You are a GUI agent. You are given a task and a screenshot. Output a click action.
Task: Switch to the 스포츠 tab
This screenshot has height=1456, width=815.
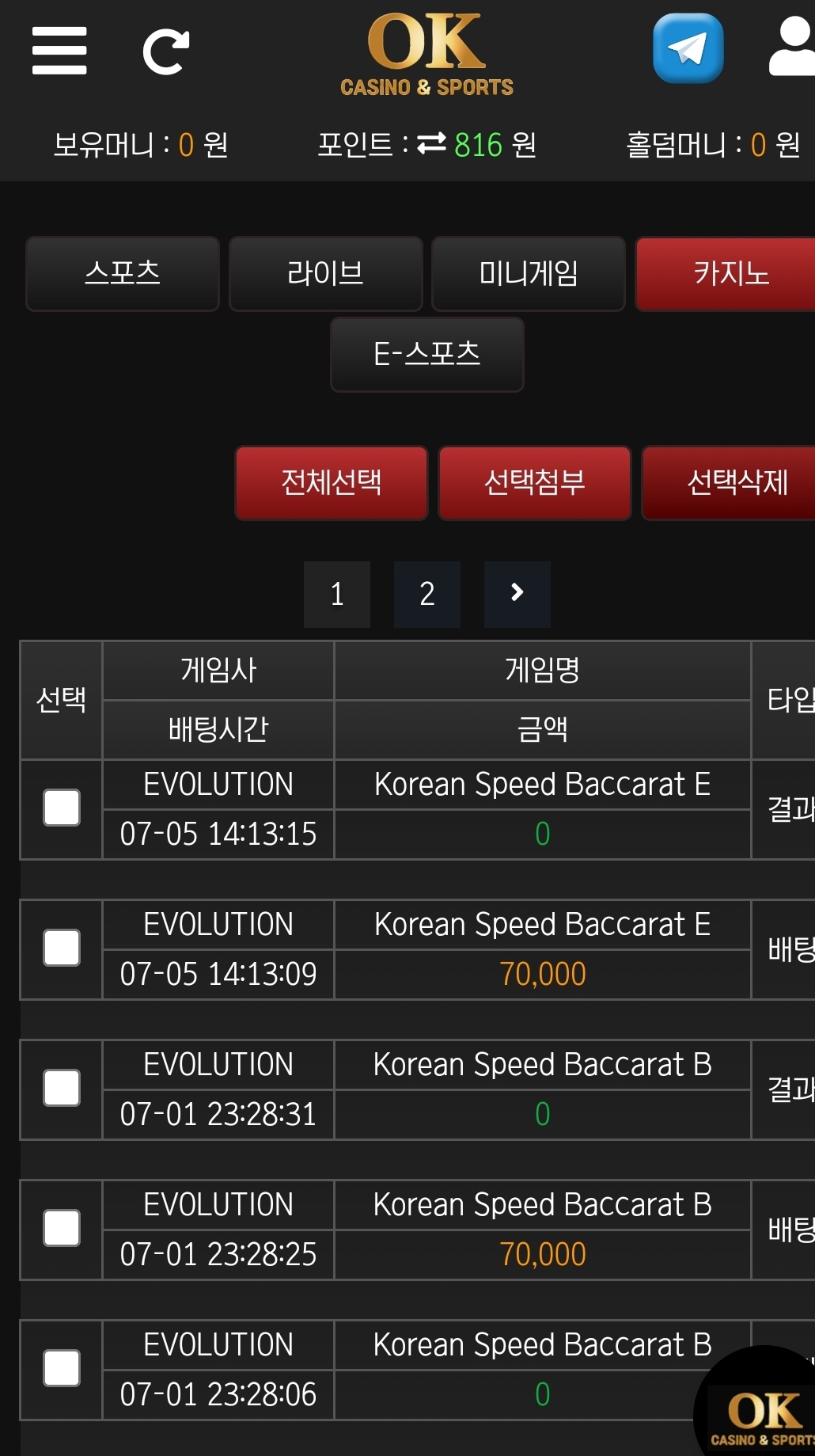coord(123,273)
